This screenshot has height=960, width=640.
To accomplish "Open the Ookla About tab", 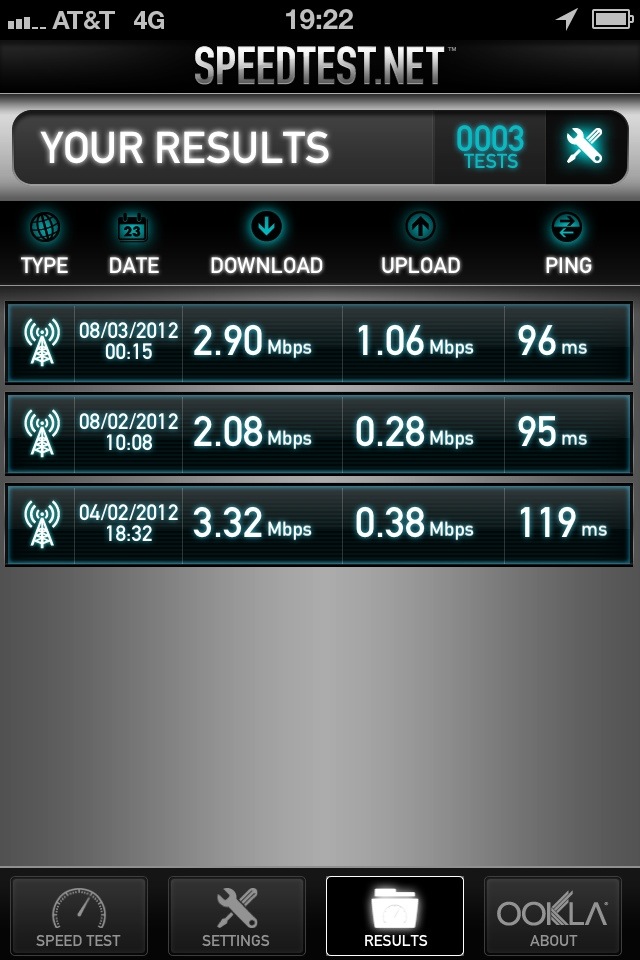I will coord(553,915).
